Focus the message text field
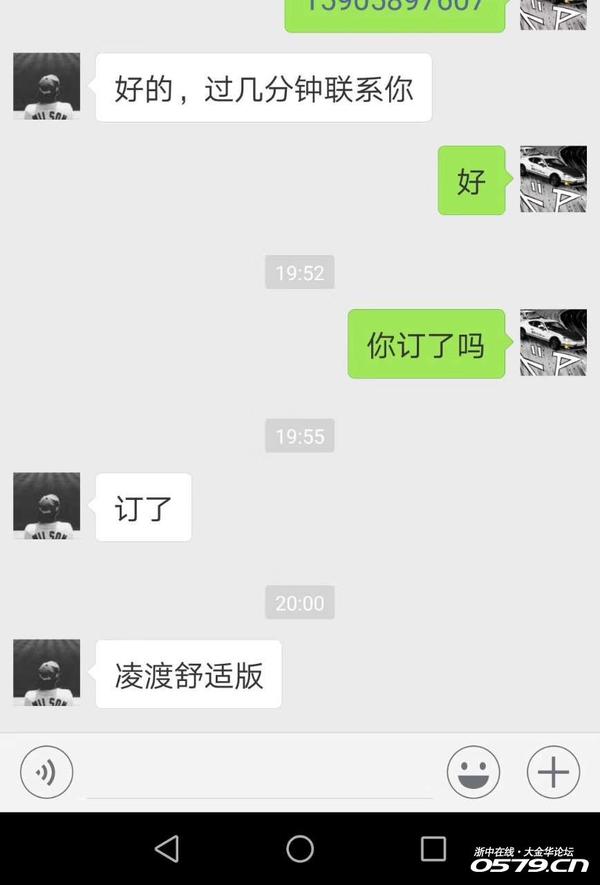The image size is (600, 885). coord(260,774)
